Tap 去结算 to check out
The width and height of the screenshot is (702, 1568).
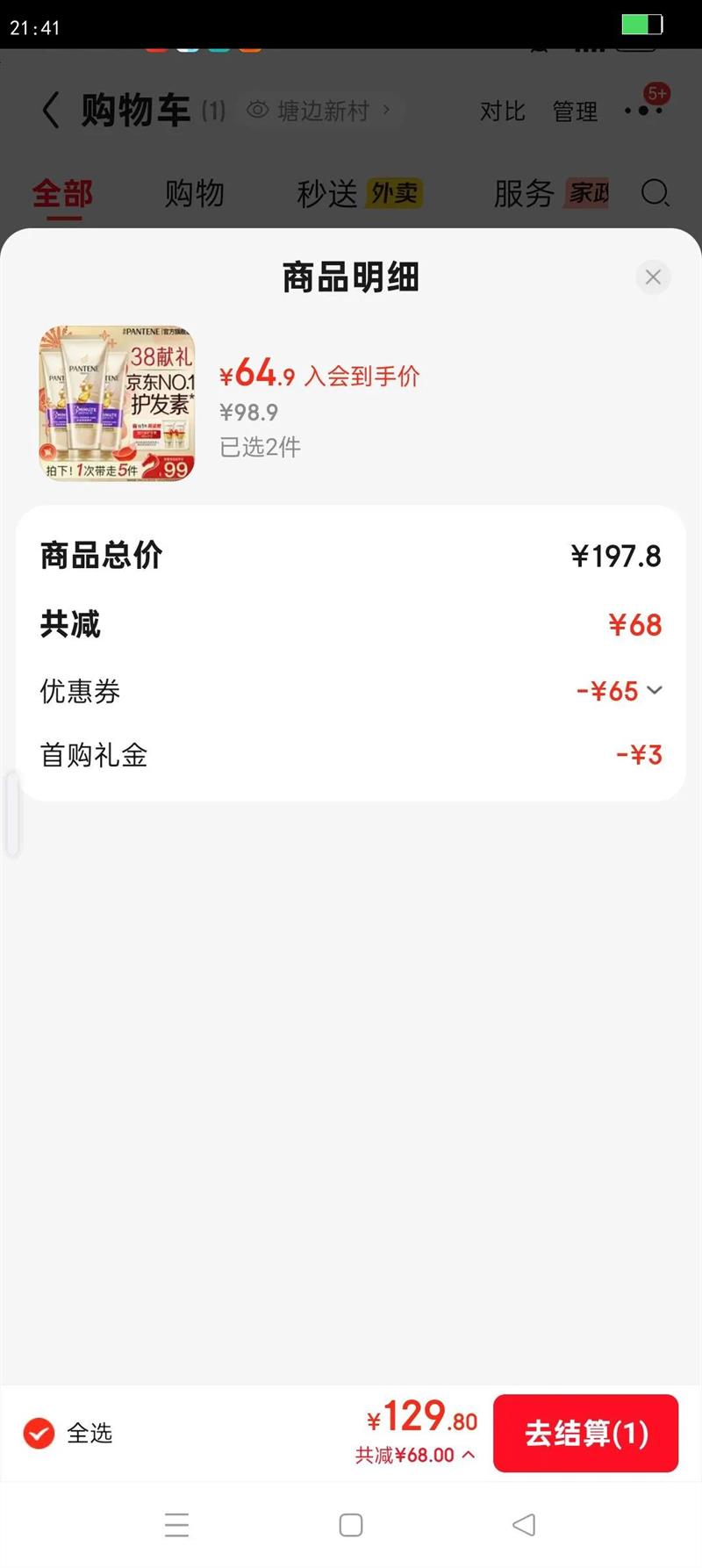click(x=585, y=1434)
